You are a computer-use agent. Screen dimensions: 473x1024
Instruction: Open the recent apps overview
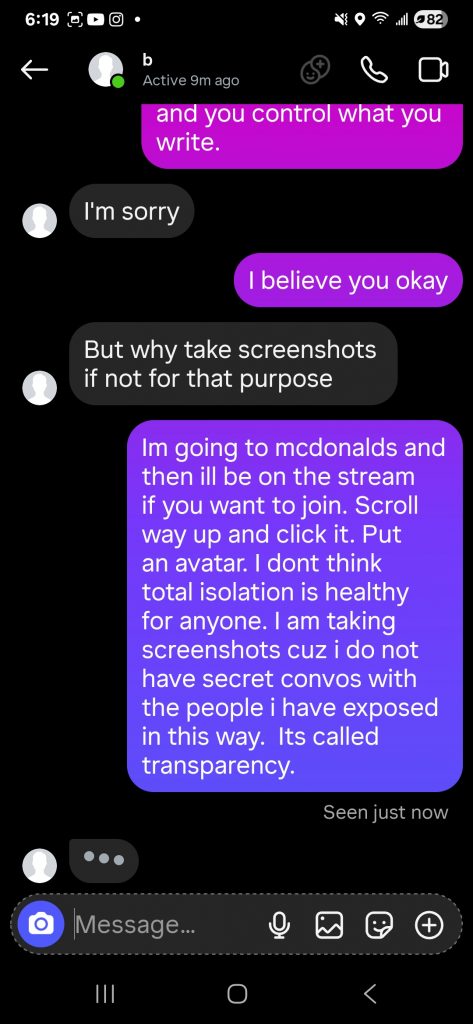click(105, 993)
